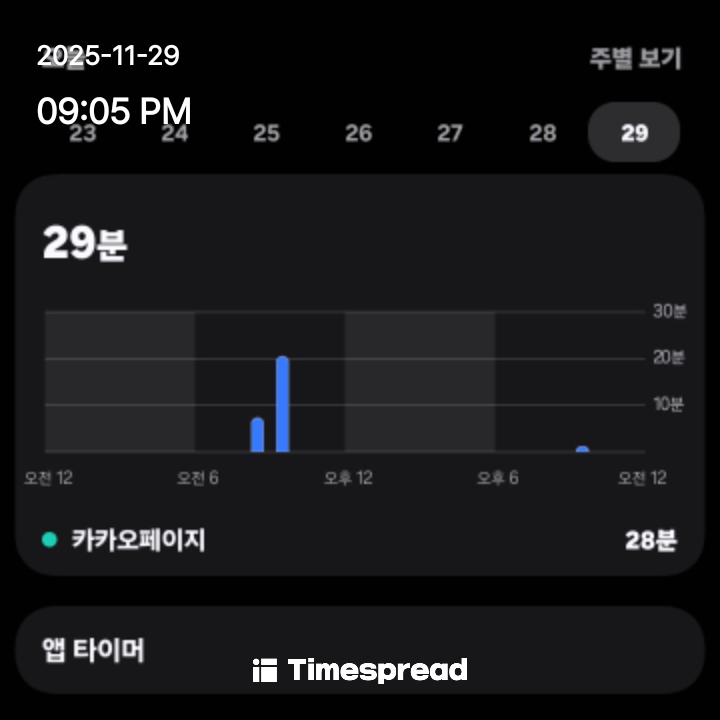Open 카카오페이지 app usage details

[x=360, y=541]
